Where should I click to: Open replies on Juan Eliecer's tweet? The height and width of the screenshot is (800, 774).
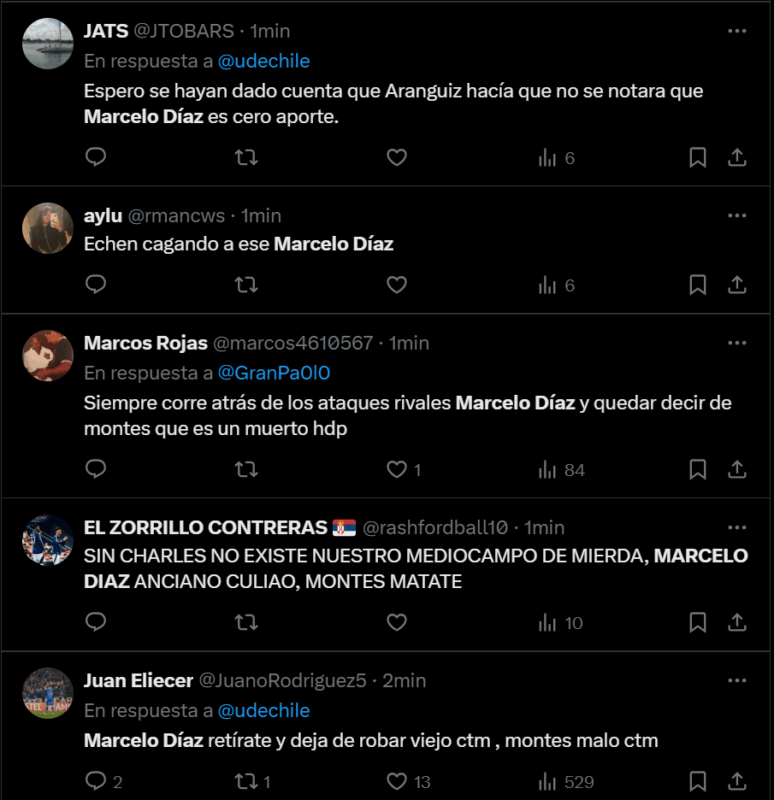(x=96, y=781)
